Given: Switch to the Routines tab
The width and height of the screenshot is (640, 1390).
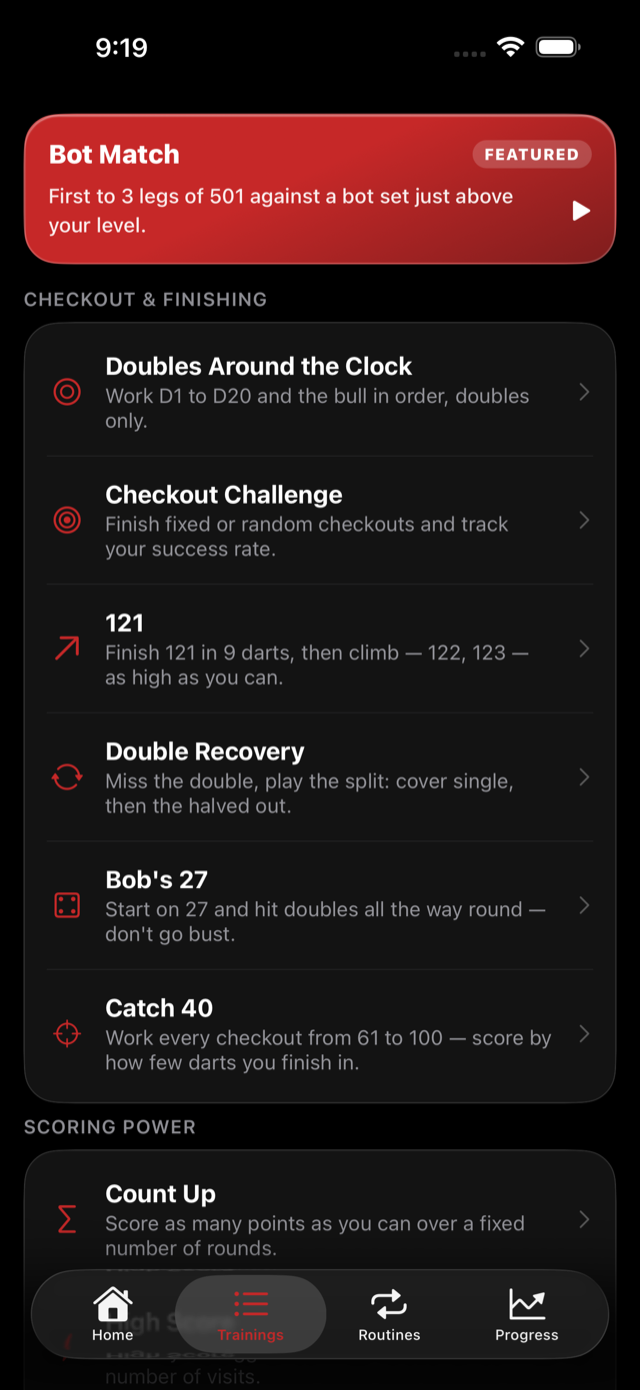Looking at the screenshot, I should pyautogui.click(x=389, y=1315).
